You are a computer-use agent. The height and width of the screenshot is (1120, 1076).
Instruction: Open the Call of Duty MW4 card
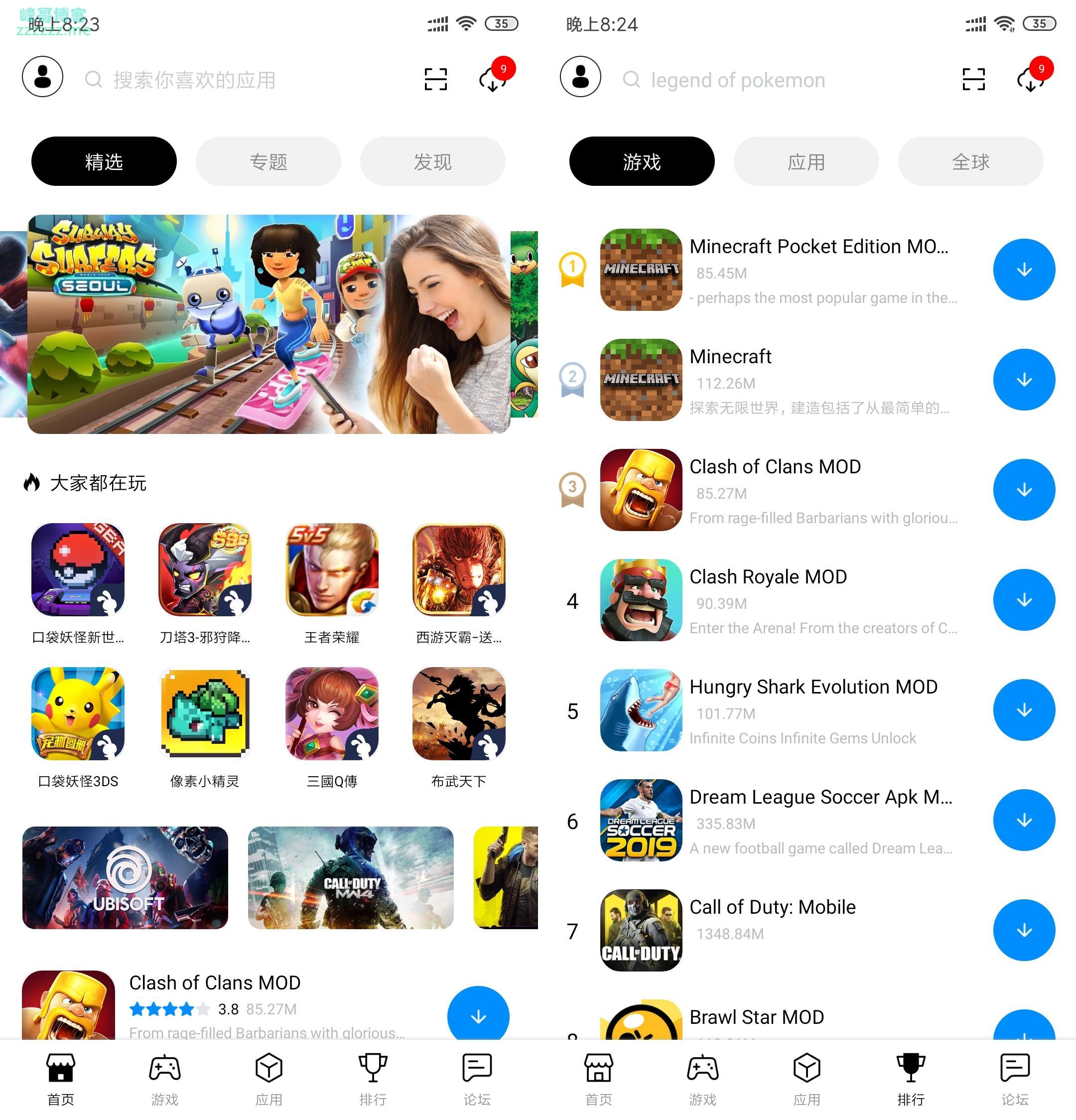coord(350,877)
